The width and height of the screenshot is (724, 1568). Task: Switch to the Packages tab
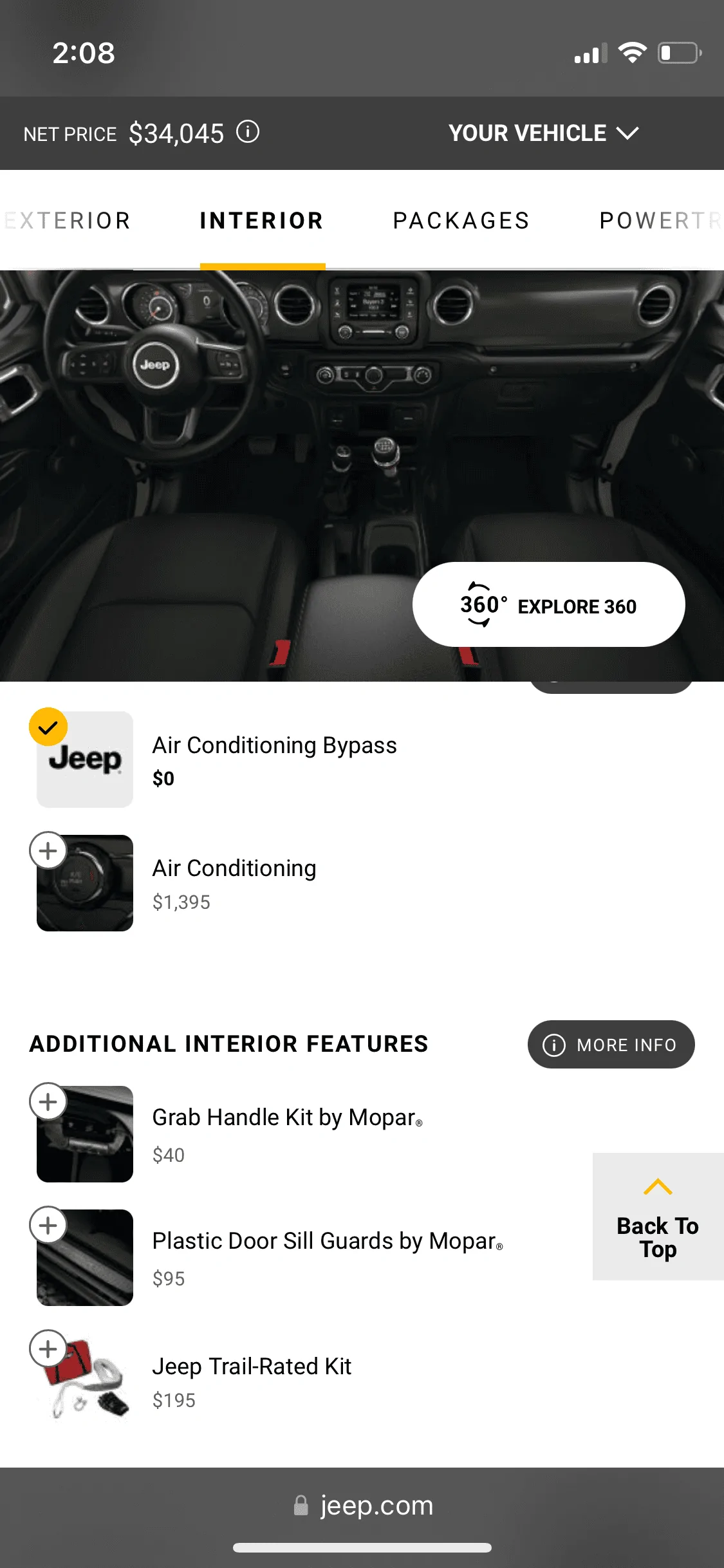click(461, 221)
